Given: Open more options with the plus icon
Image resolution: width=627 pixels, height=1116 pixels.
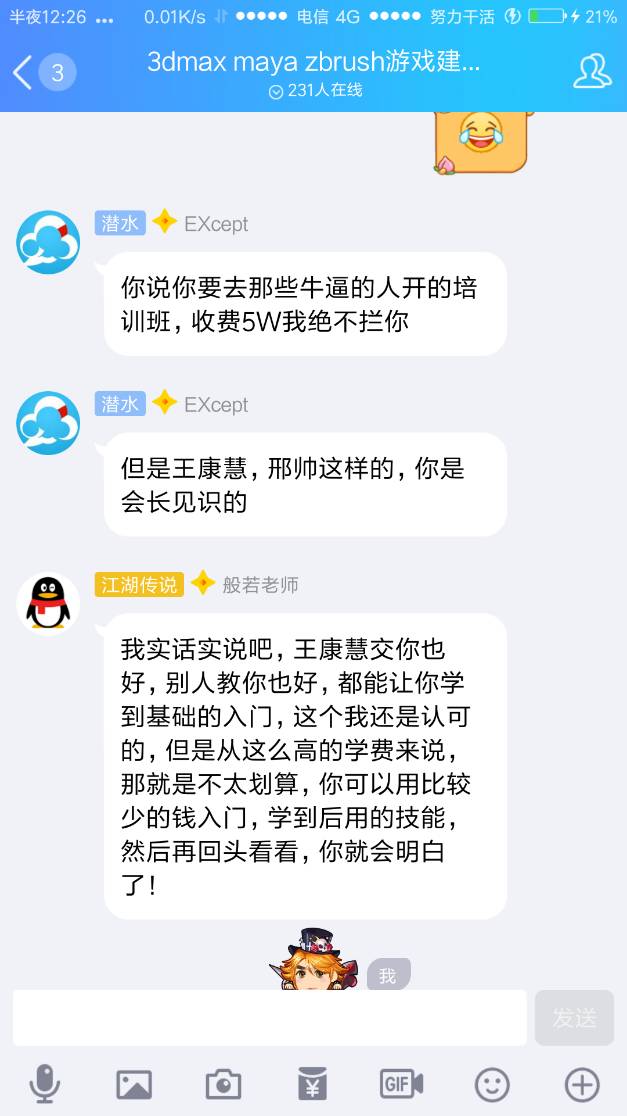Looking at the screenshot, I should [x=582, y=1084].
